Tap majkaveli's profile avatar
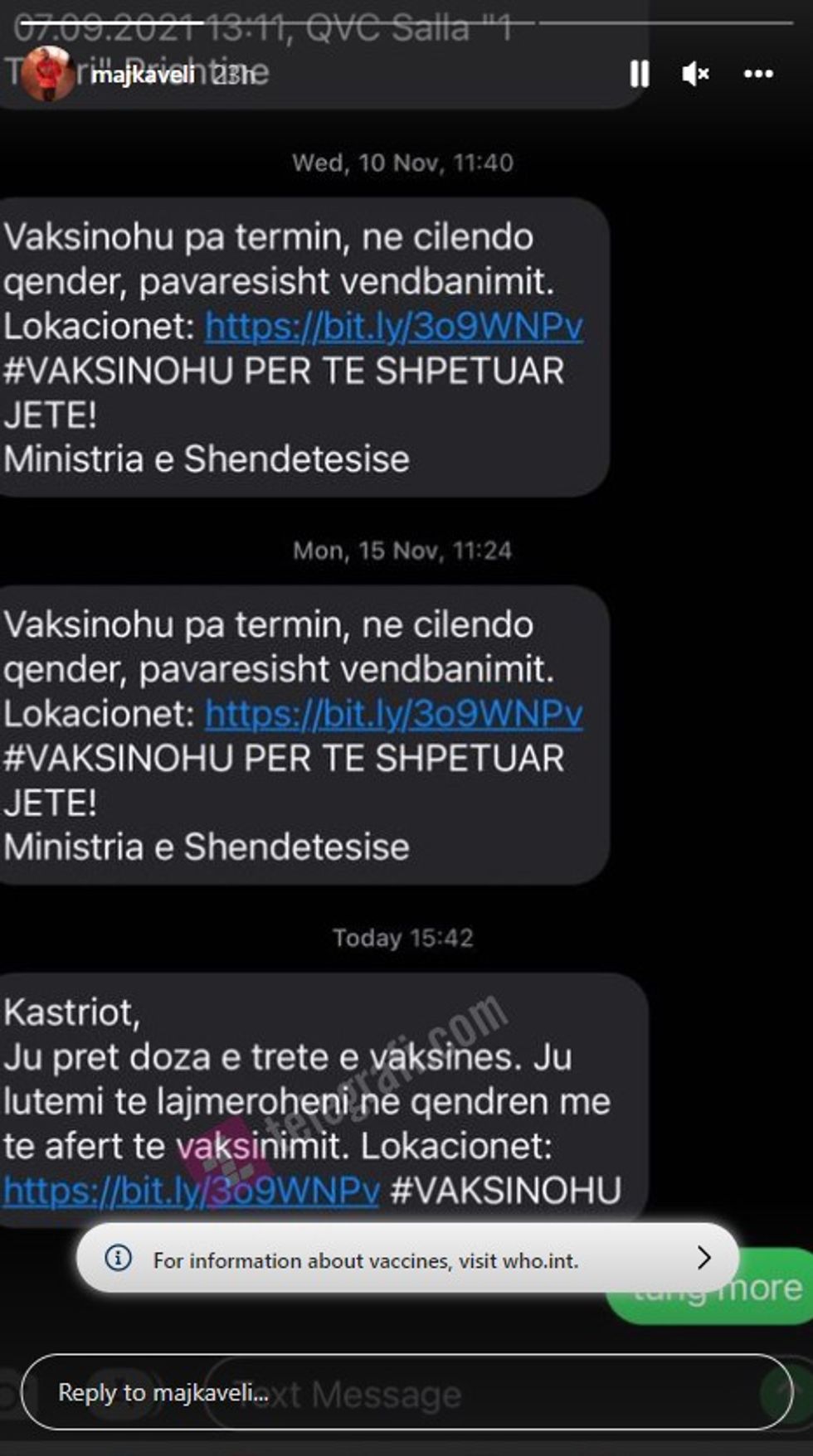The image size is (813, 1456). (x=47, y=73)
